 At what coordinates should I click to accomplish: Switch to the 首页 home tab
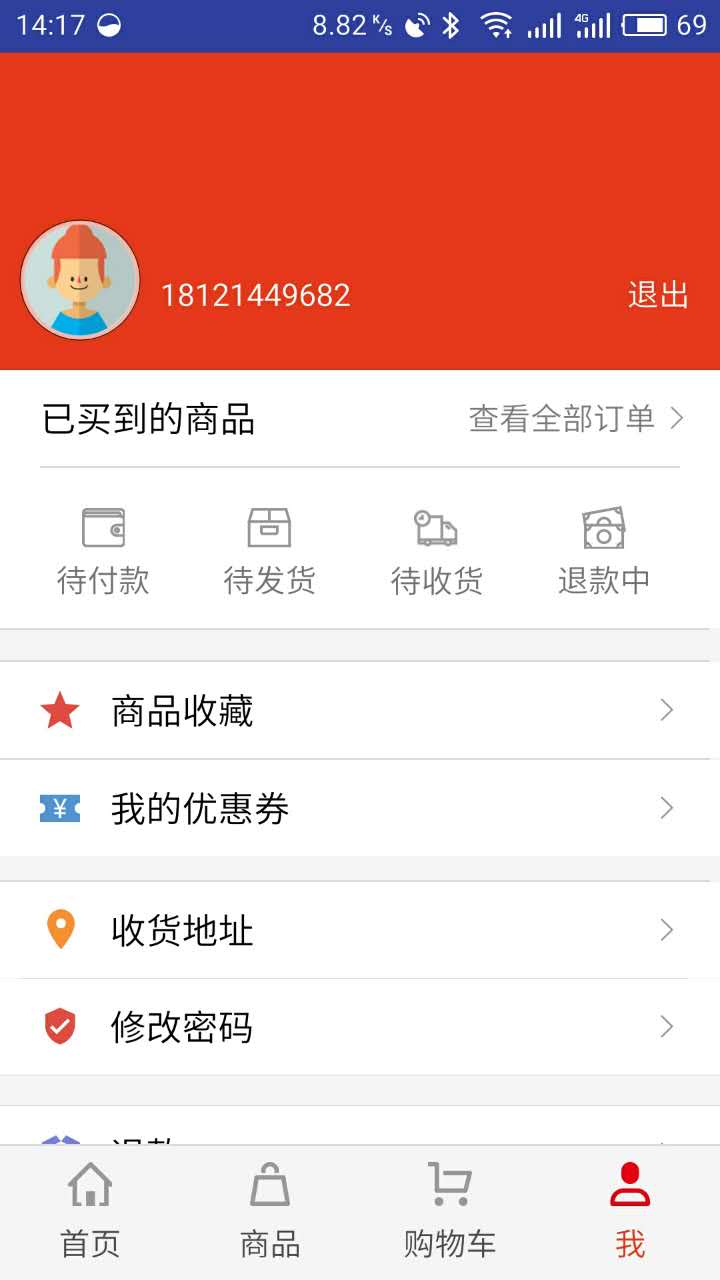click(x=90, y=1212)
